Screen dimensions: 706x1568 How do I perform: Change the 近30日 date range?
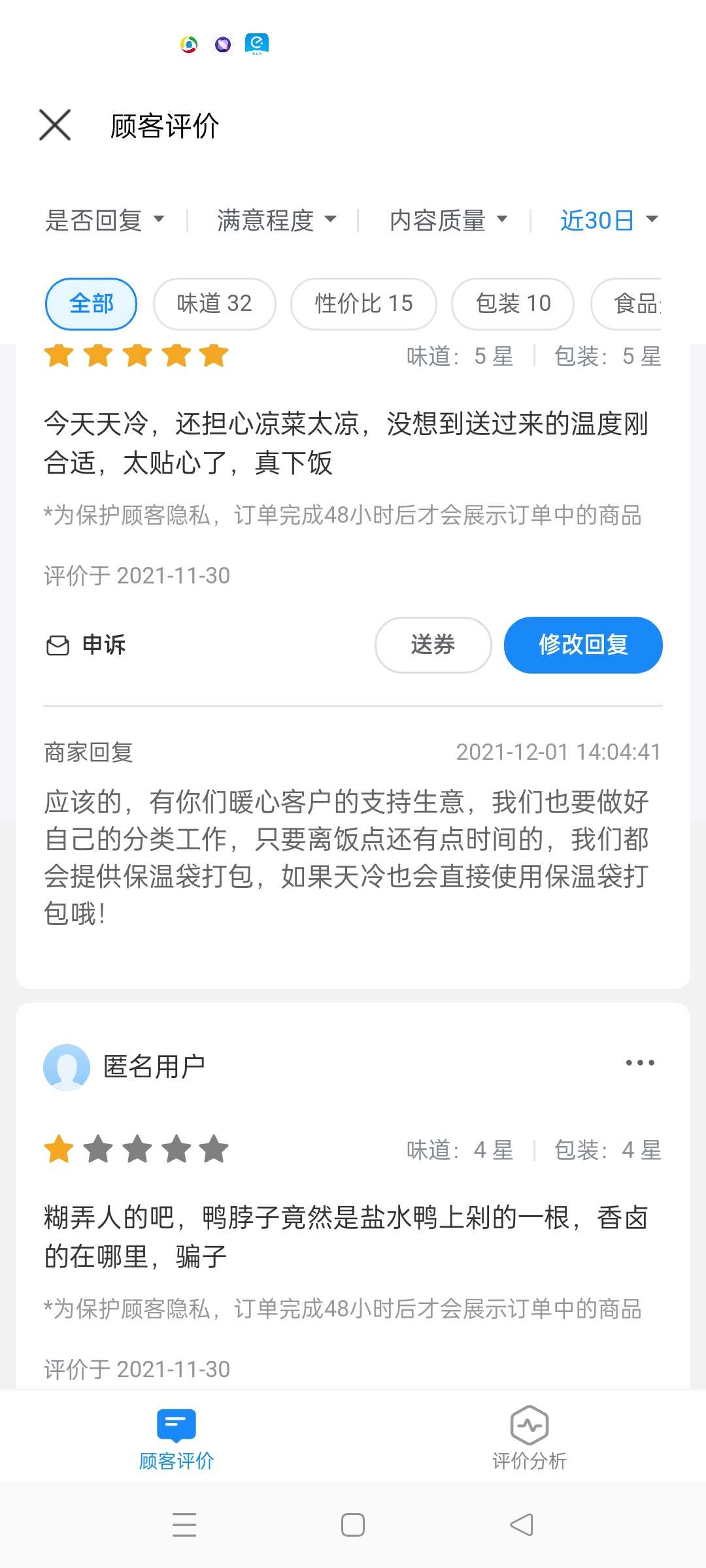click(609, 220)
